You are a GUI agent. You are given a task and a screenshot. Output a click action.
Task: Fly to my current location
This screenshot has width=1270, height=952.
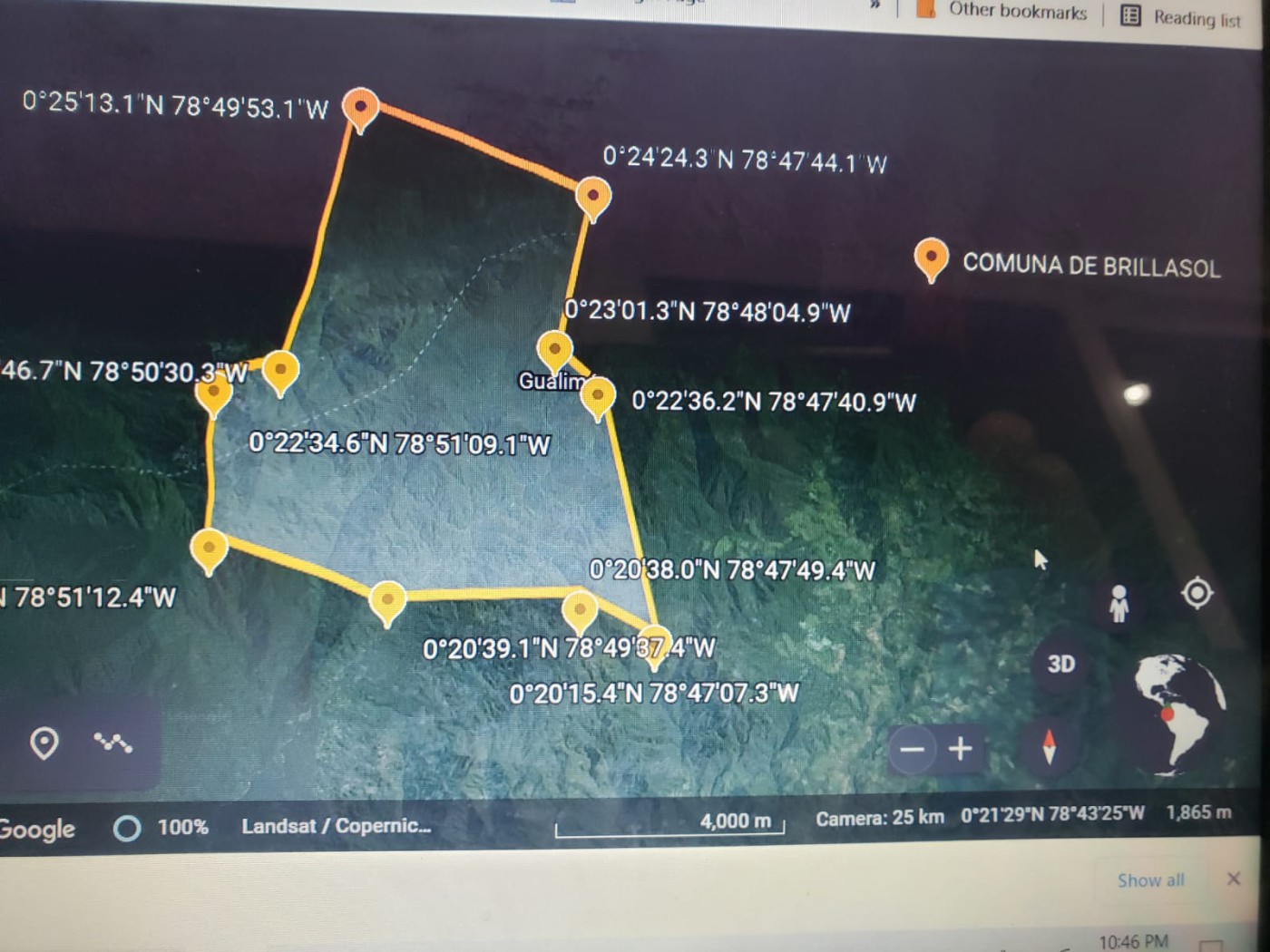click(1197, 593)
